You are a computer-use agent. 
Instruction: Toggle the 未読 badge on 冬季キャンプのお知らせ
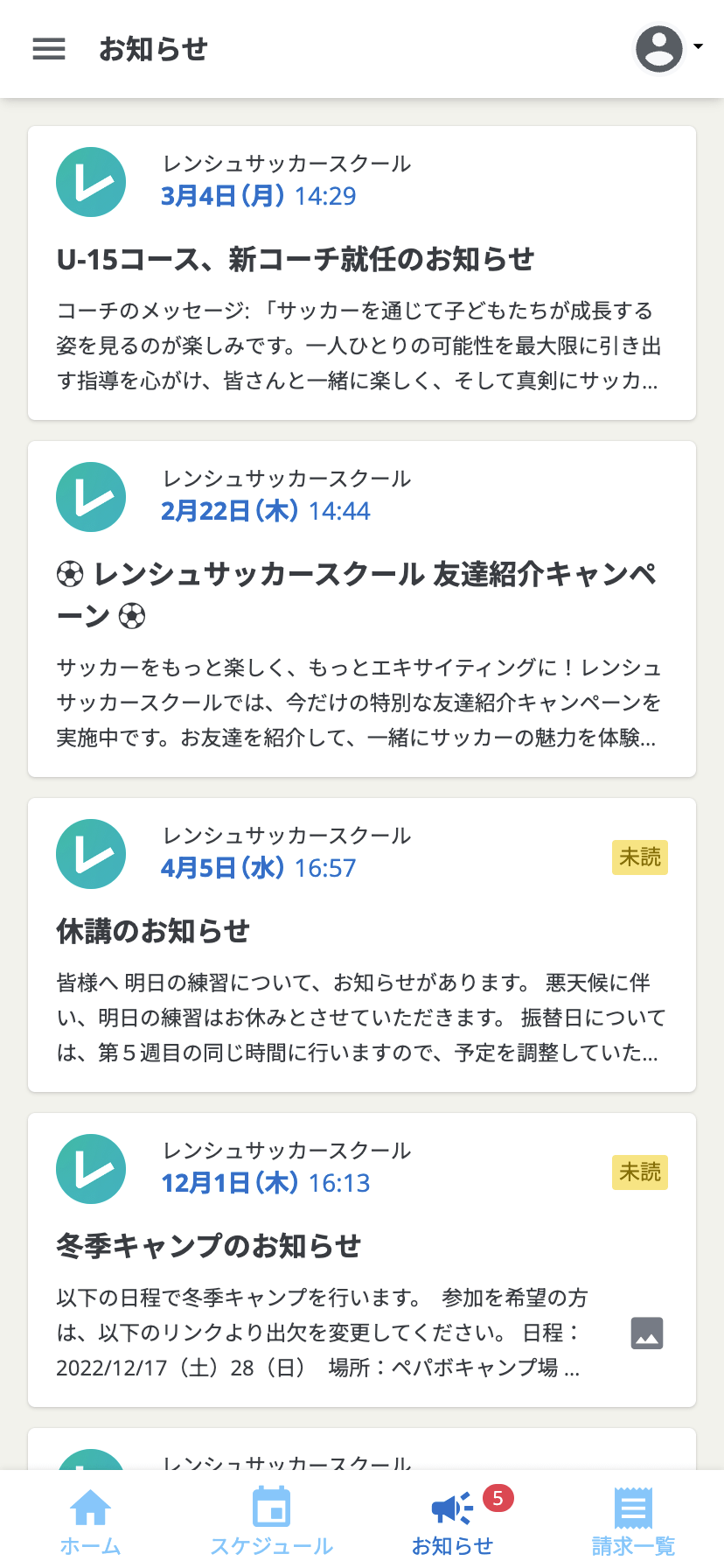[639, 1172]
